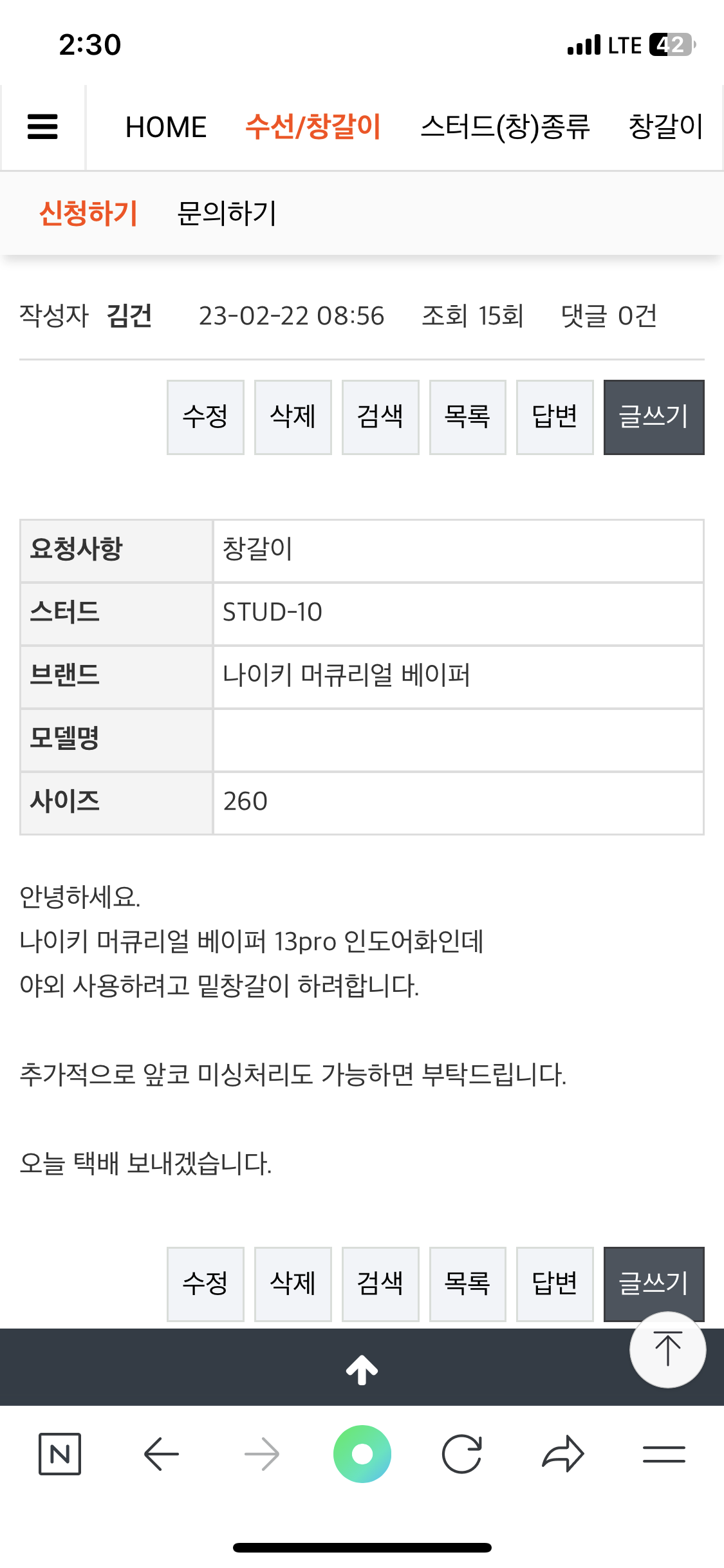Tap the top 수정 edit button
This screenshot has height=1568, width=724.
pos(205,417)
